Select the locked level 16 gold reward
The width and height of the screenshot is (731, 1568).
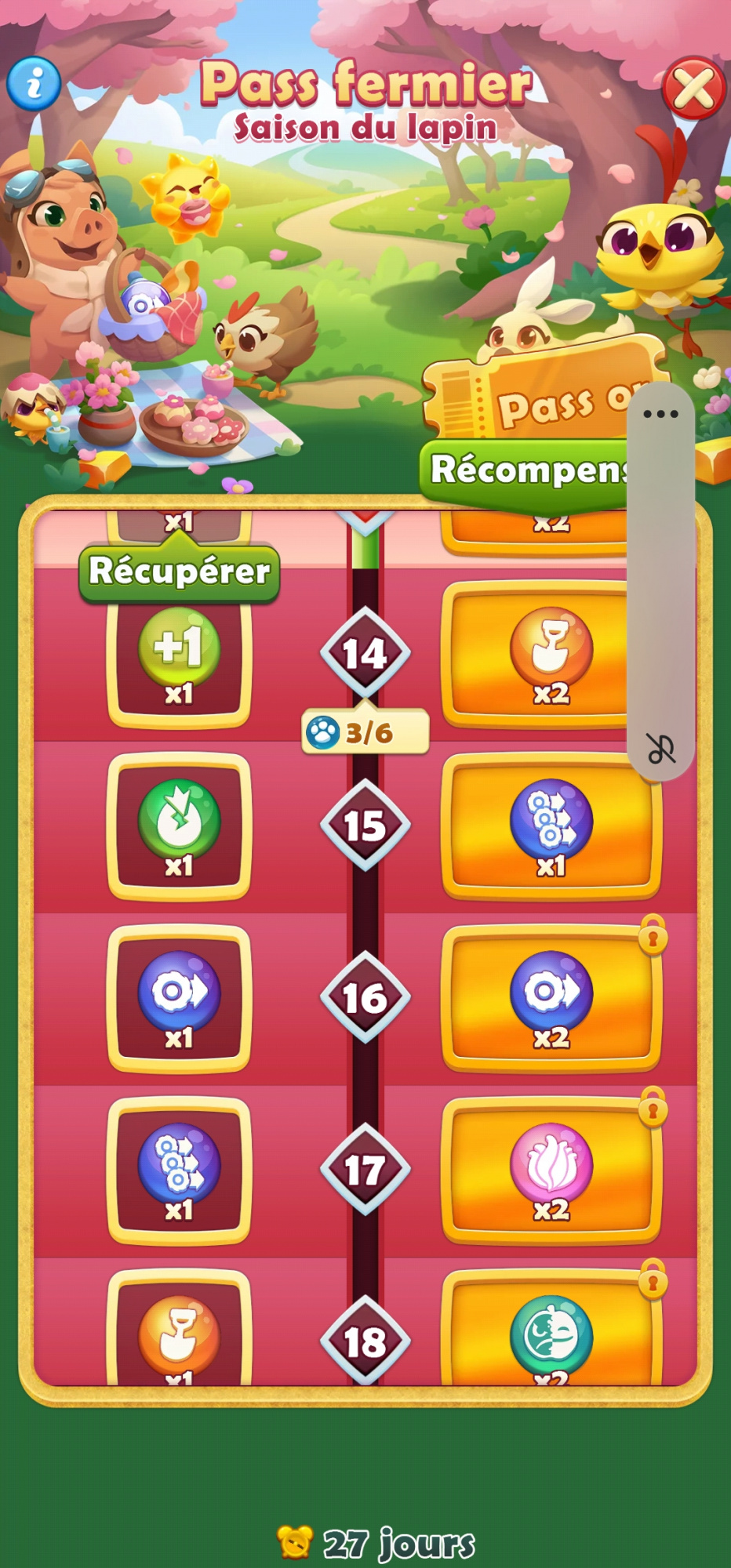(x=551, y=998)
